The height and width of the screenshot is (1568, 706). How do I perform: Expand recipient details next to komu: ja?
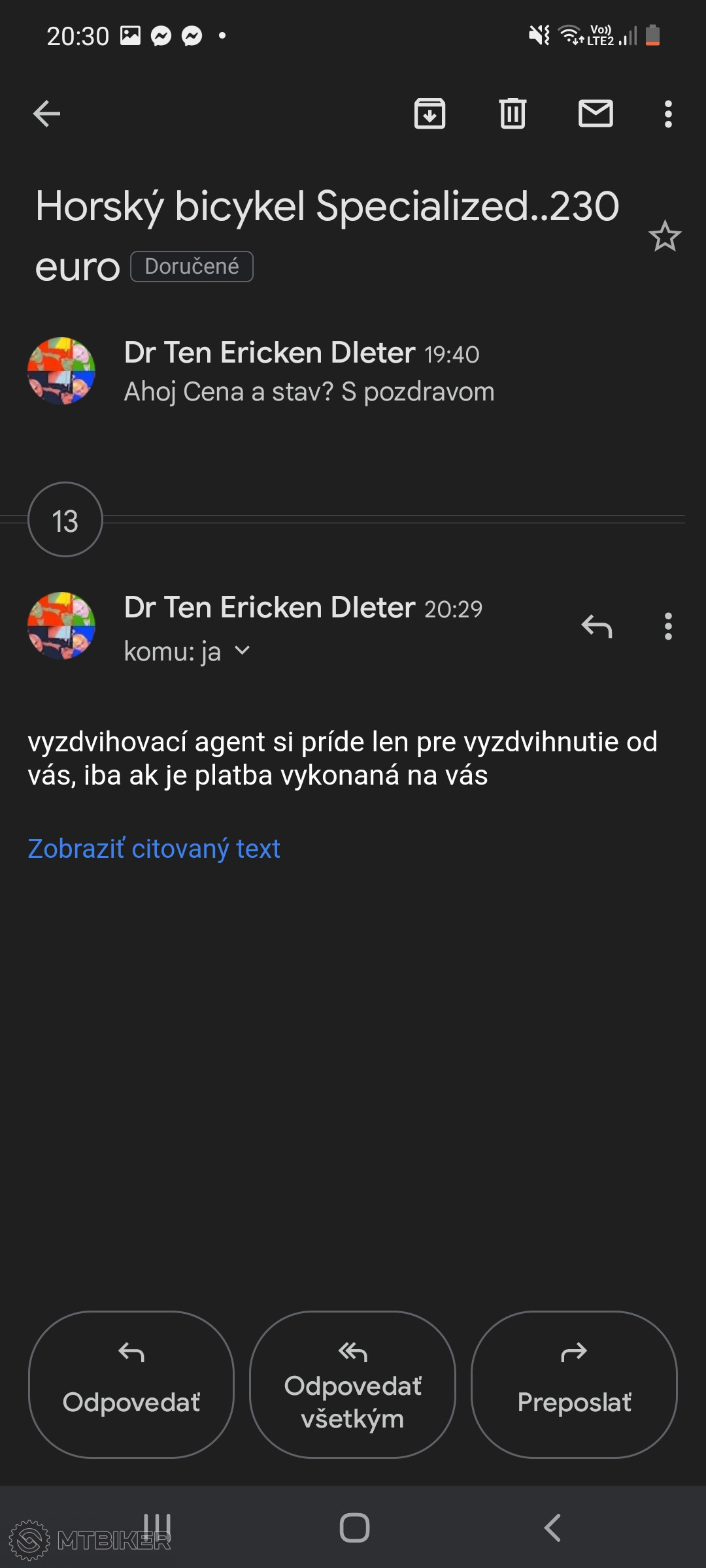(243, 651)
